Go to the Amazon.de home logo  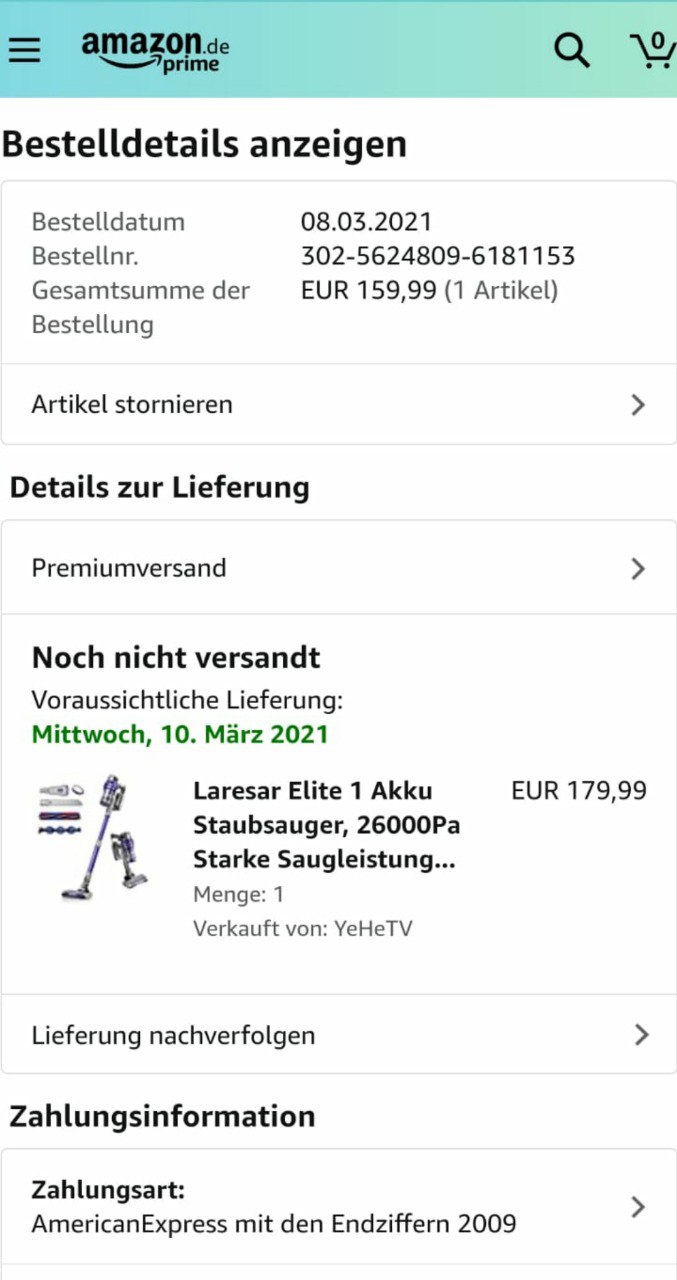pyautogui.click(x=155, y=50)
